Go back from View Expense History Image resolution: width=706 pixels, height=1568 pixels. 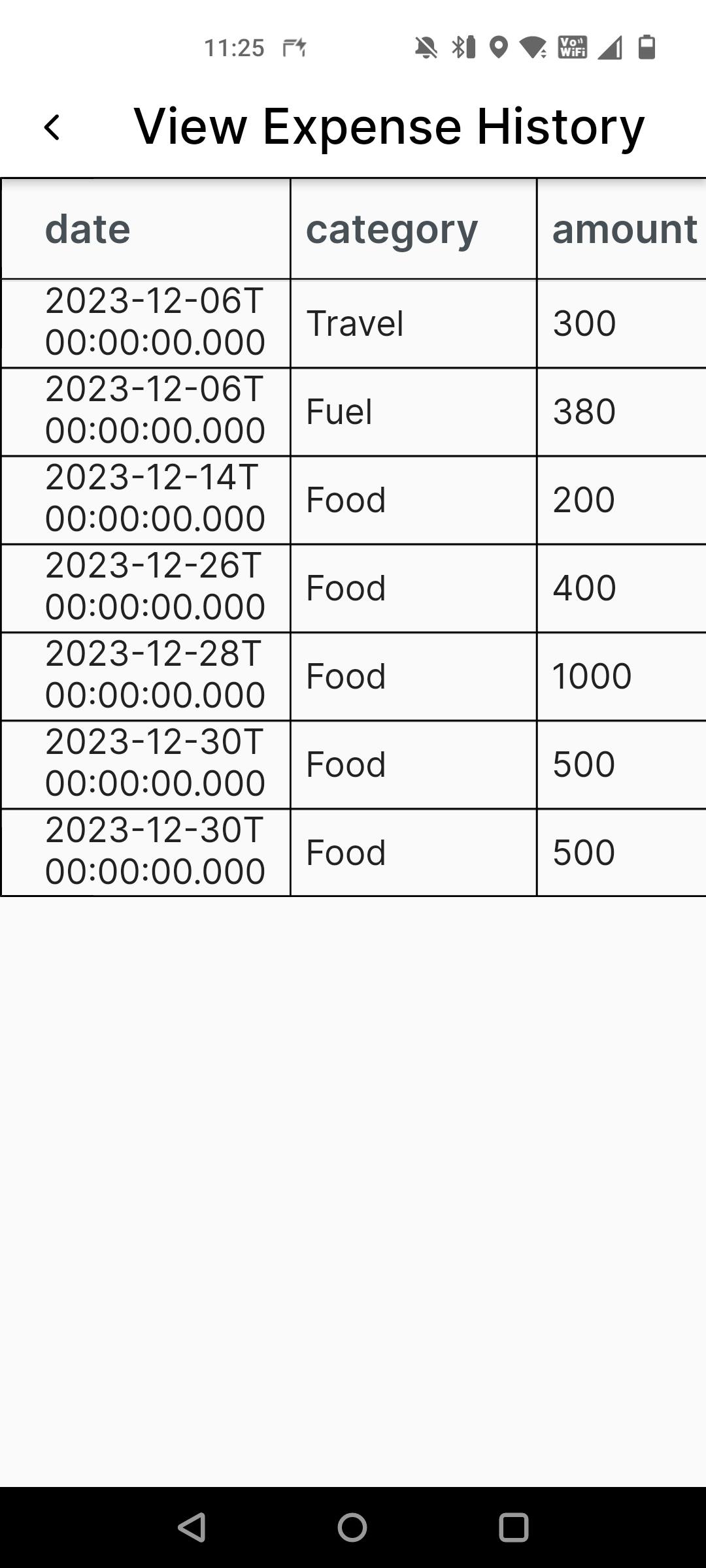pyautogui.click(x=52, y=127)
